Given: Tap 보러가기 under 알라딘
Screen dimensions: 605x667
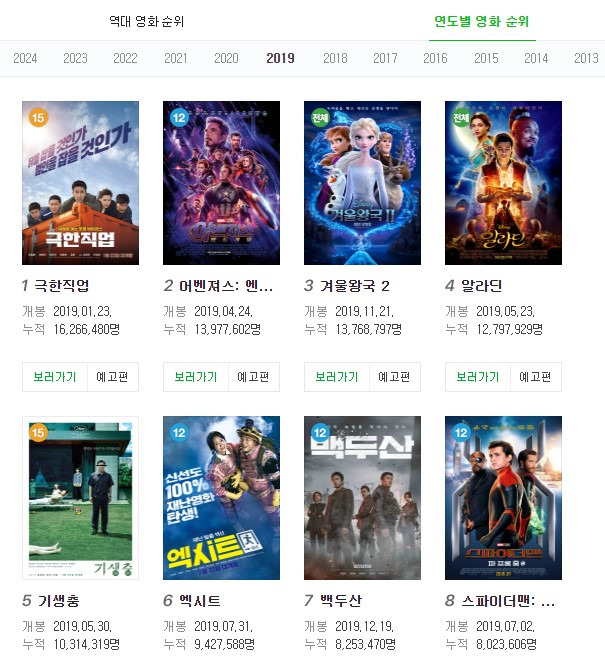Looking at the screenshot, I should tap(478, 377).
